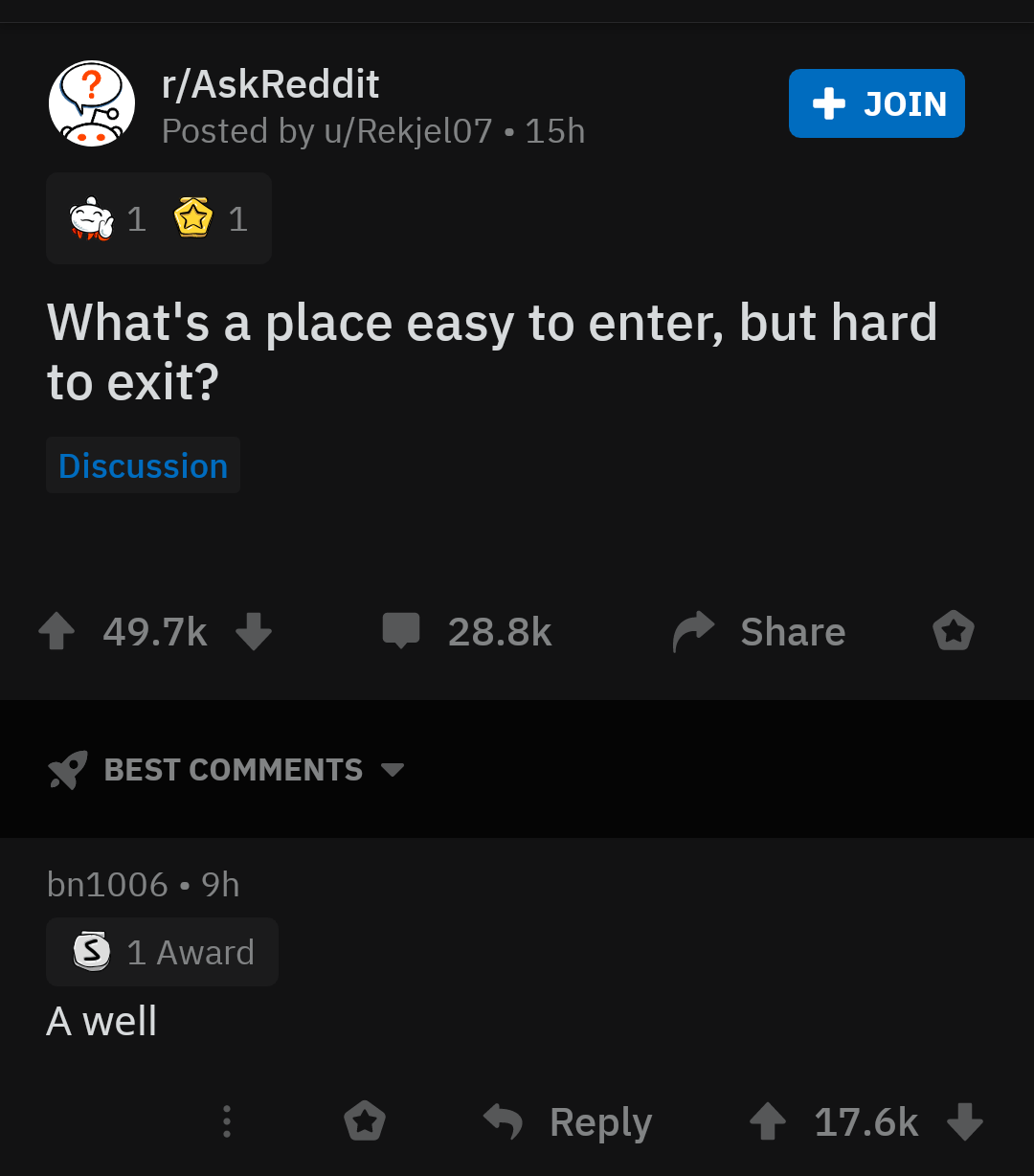Image resolution: width=1034 pixels, height=1176 pixels.
Task: View u/Rekjel07's profile
Action: [409, 131]
